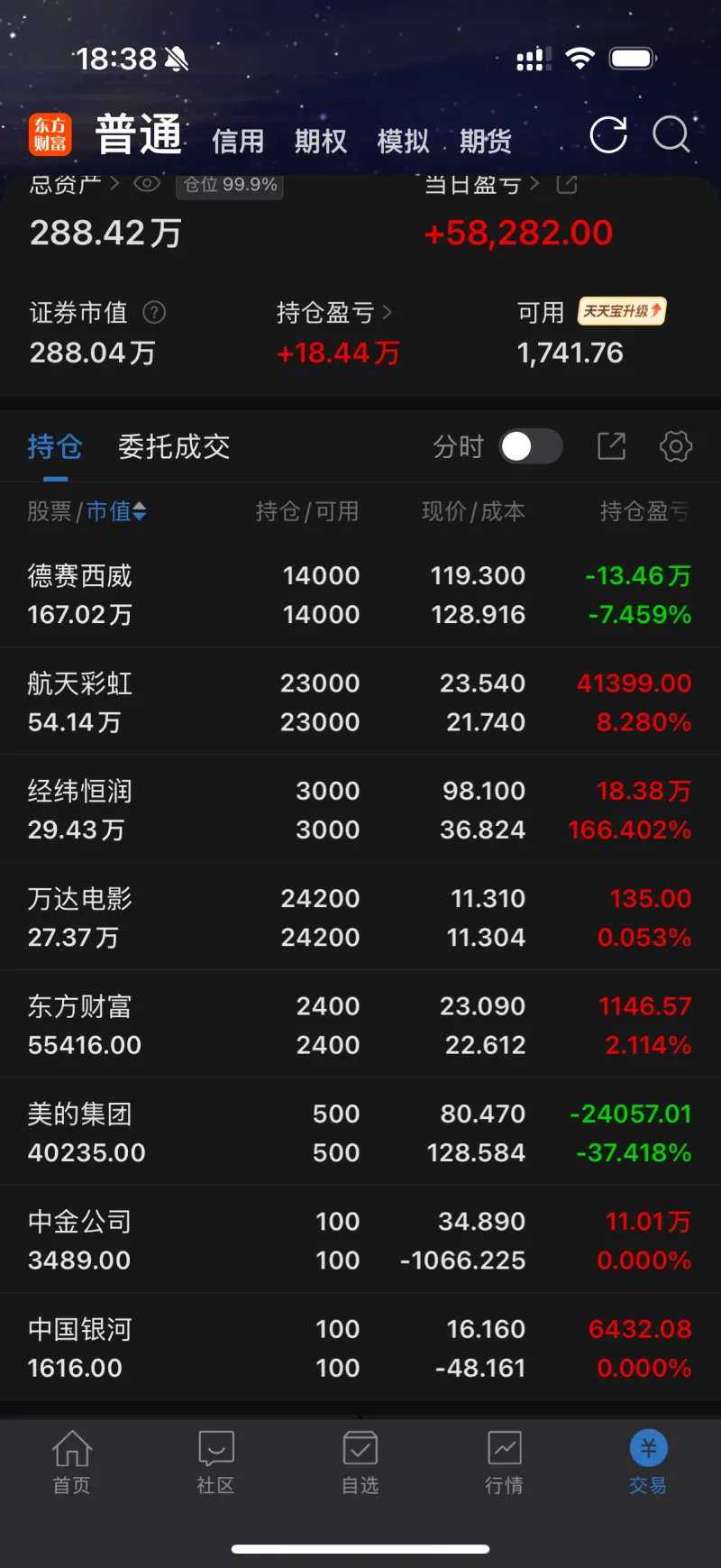This screenshot has width=721, height=1568.
Task: Open the 模拟 trading tab
Action: (403, 142)
